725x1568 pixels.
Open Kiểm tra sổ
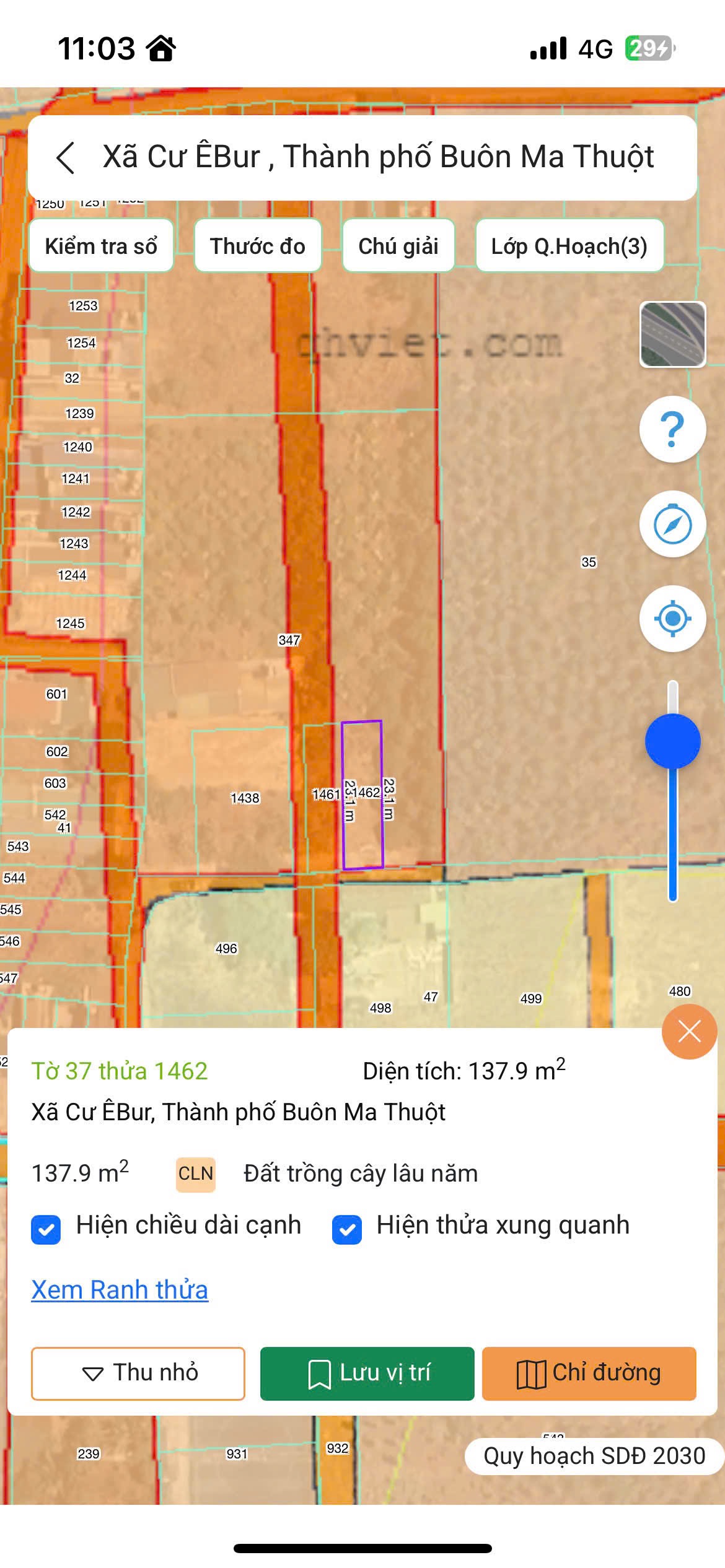click(x=101, y=246)
